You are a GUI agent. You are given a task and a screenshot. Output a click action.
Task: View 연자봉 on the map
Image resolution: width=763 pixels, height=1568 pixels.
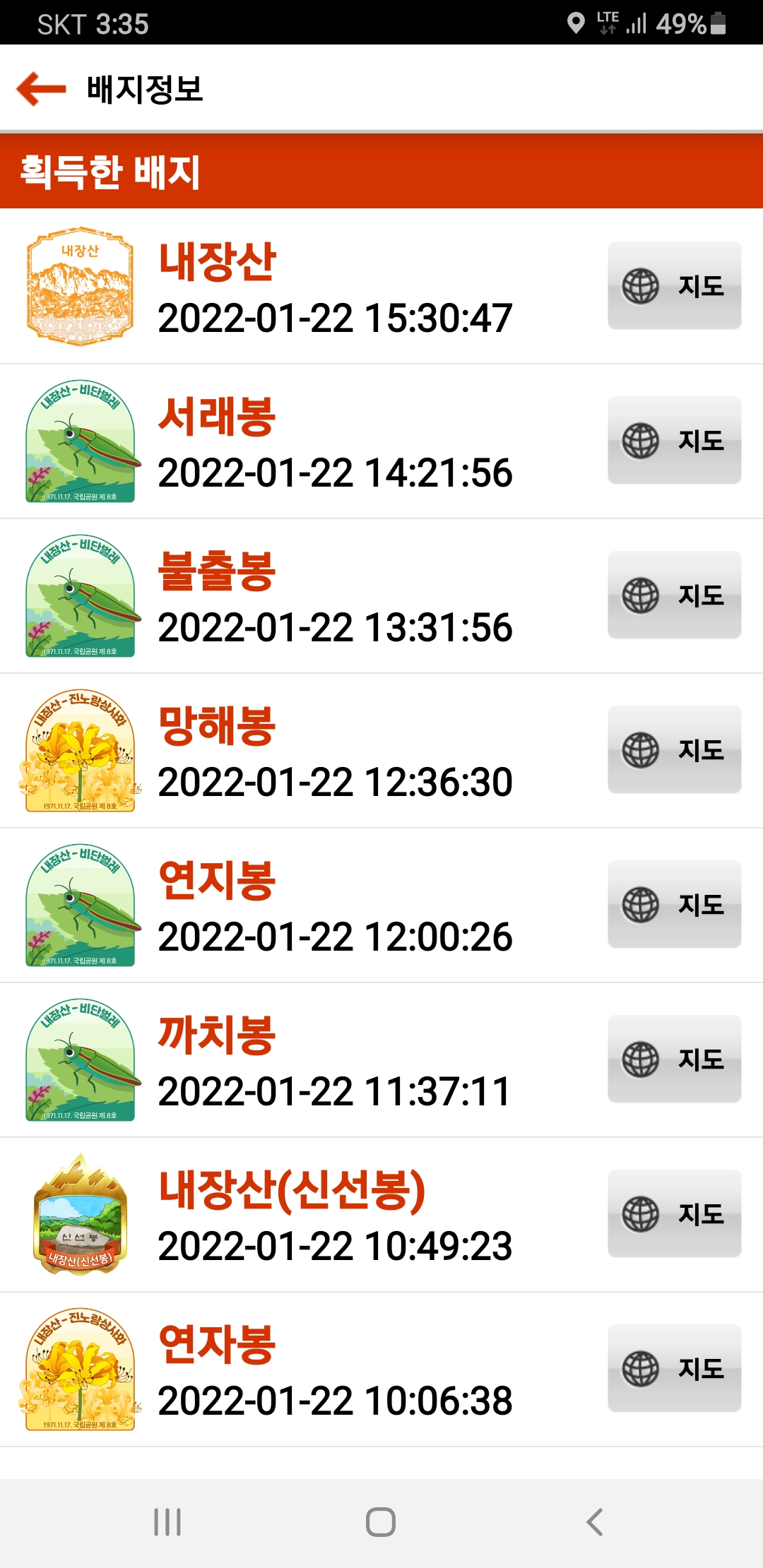pos(674,1368)
